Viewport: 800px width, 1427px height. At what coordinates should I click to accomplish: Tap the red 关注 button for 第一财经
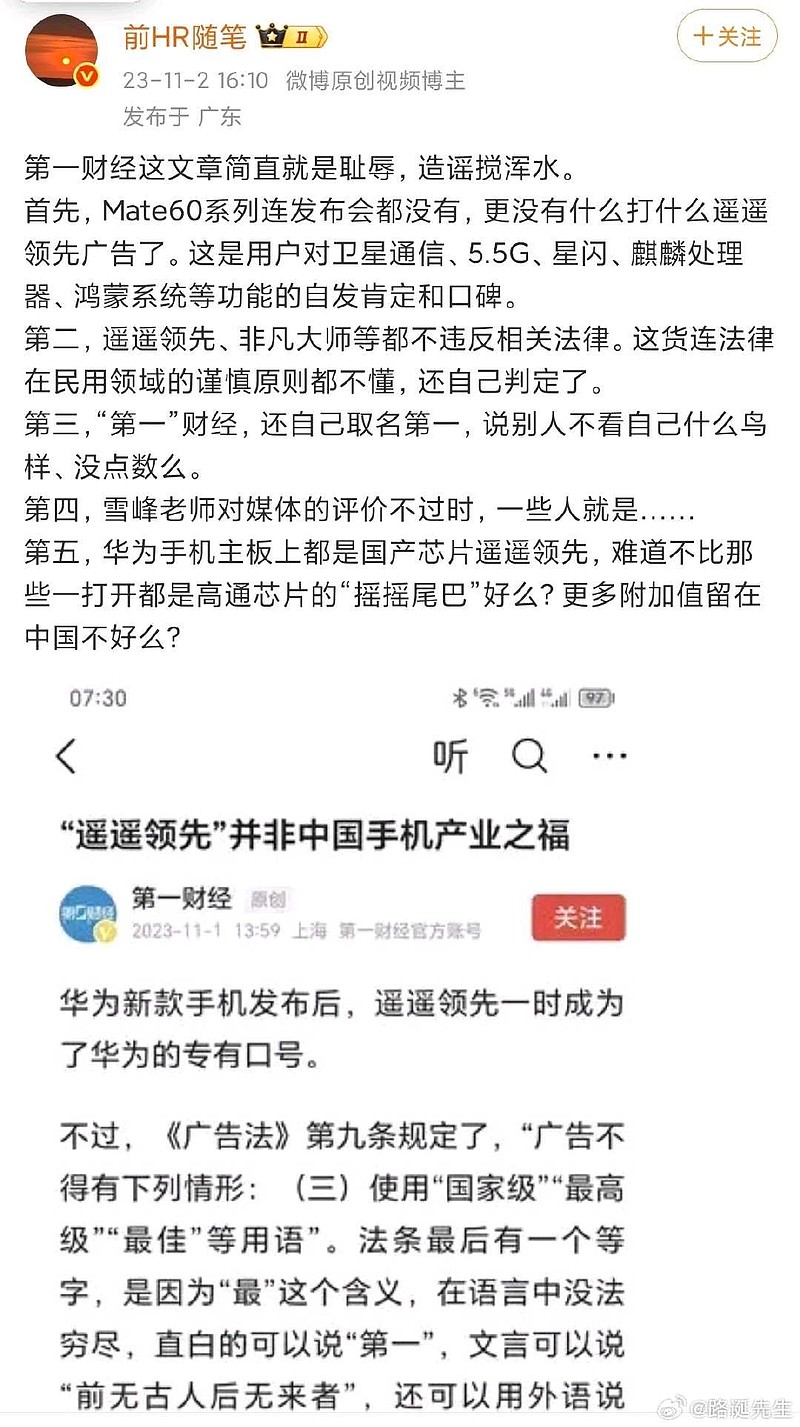coord(578,919)
